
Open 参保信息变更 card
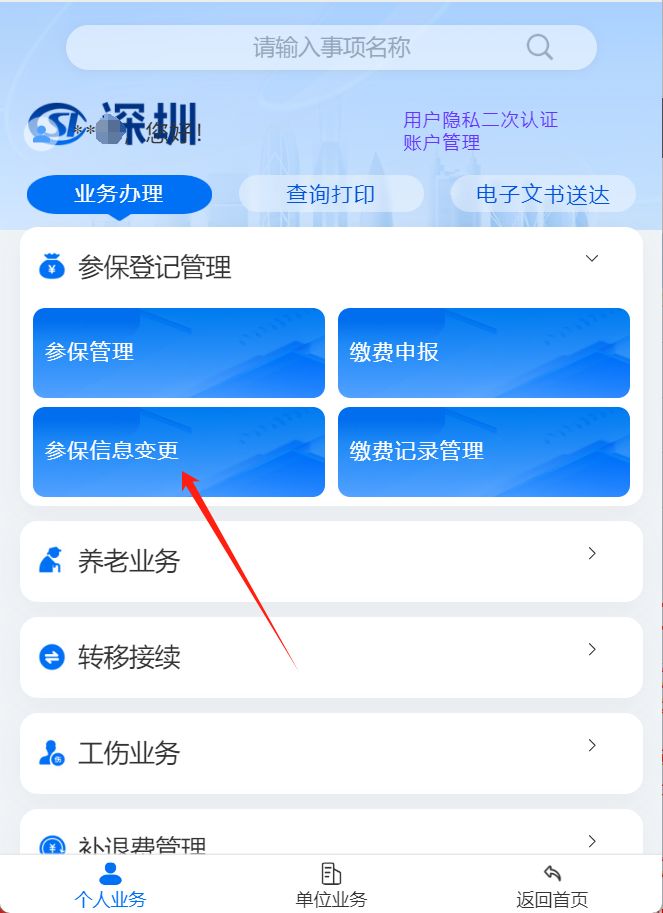(179, 451)
